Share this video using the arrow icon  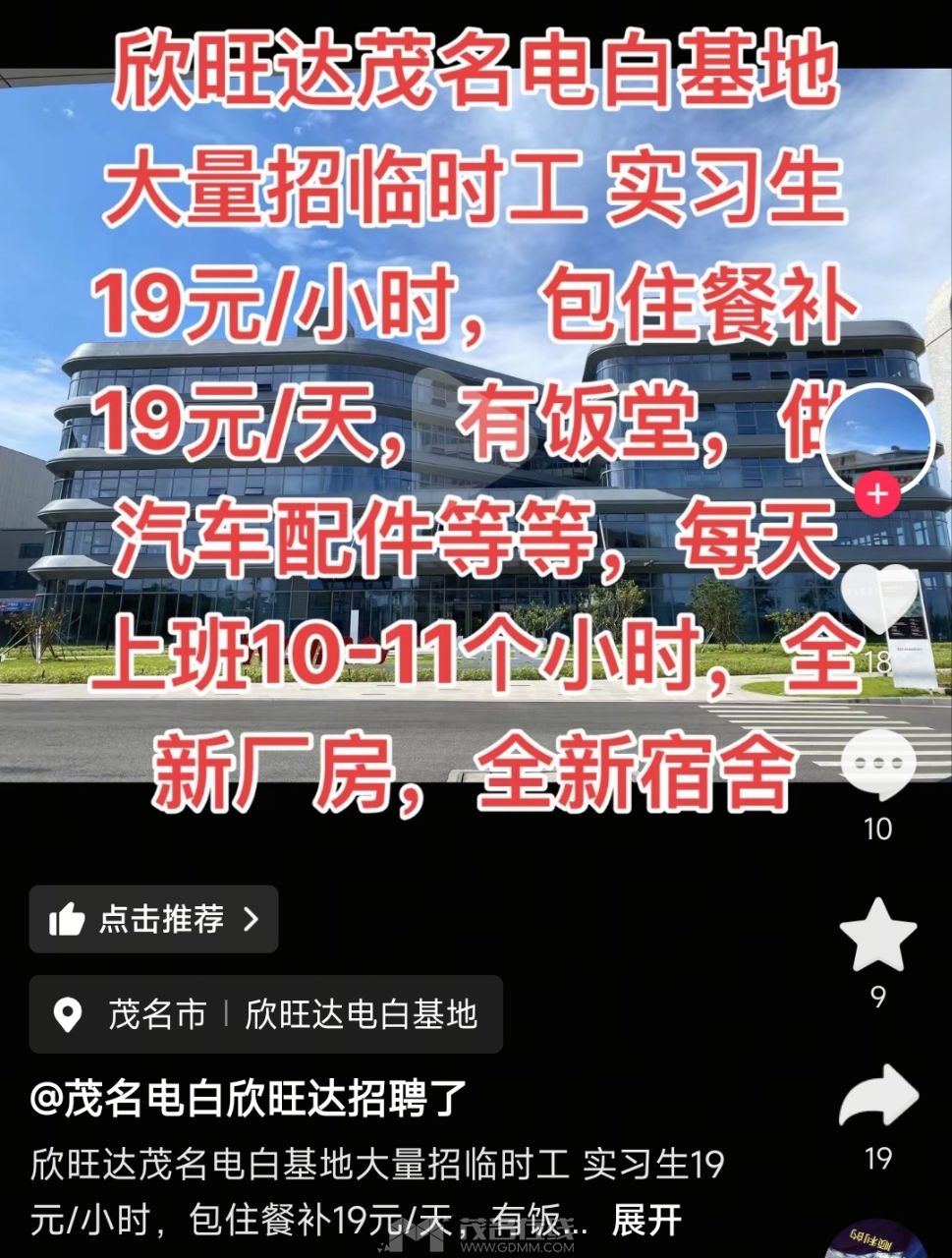(x=878, y=1097)
